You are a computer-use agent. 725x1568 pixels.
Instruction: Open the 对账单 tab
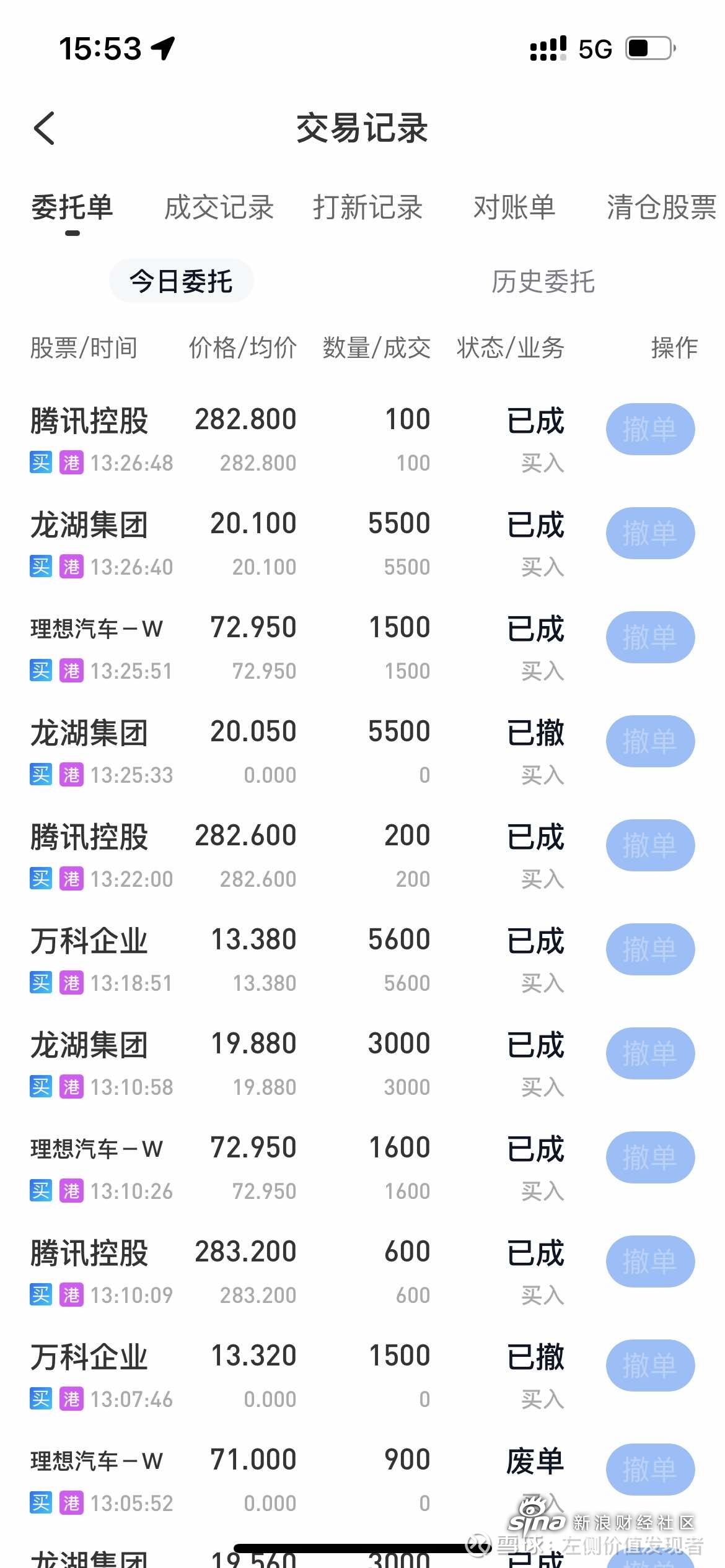[x=514, y=207]
